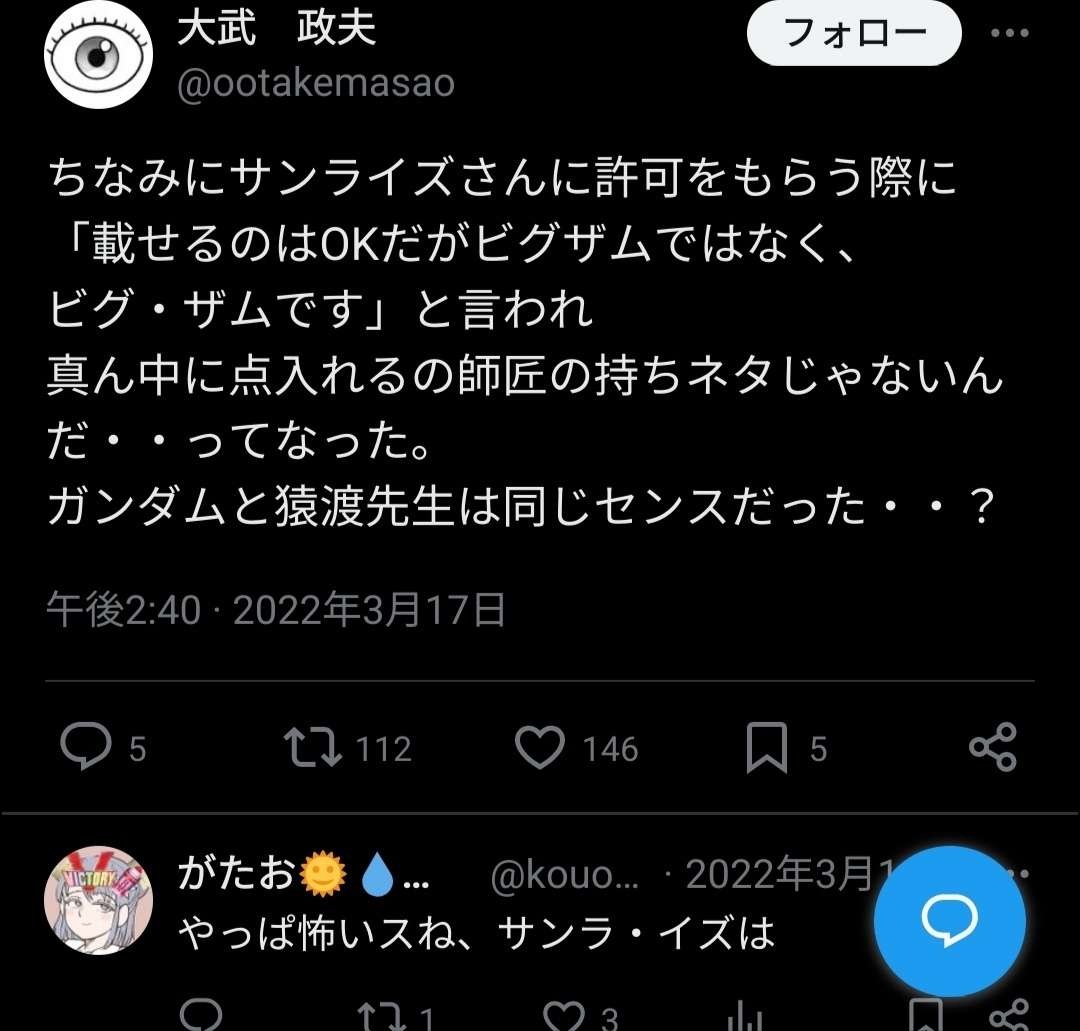Share 大武 政夫's post

click(992, 747)
